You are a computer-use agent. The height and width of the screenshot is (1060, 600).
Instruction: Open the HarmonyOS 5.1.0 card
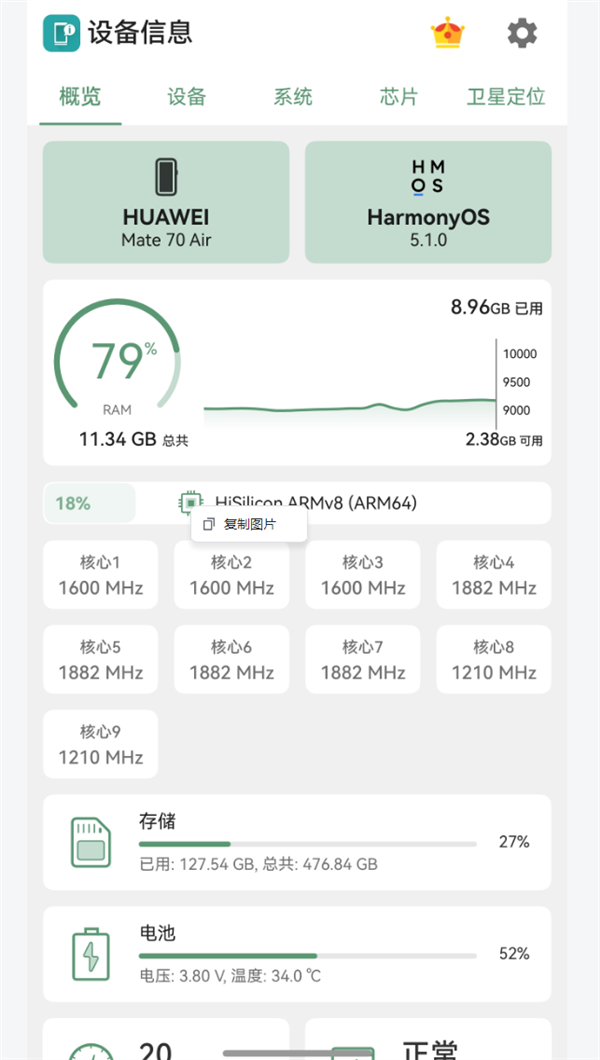click(x=428, y=202)
